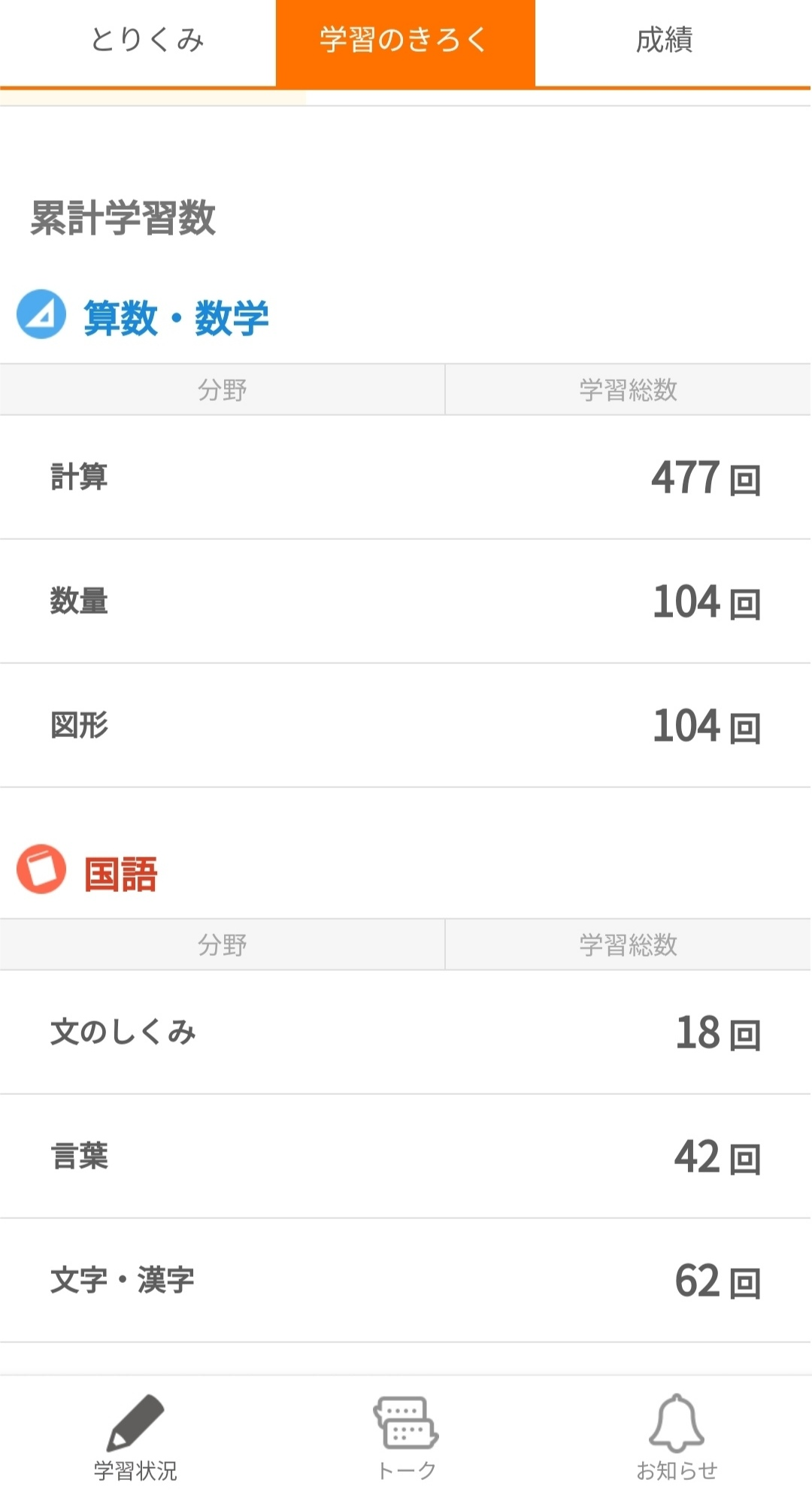The width and height of the screenshot is (812, 1492).
Task: Open the お知らせ notifications bell
Action: point(677,1436)
